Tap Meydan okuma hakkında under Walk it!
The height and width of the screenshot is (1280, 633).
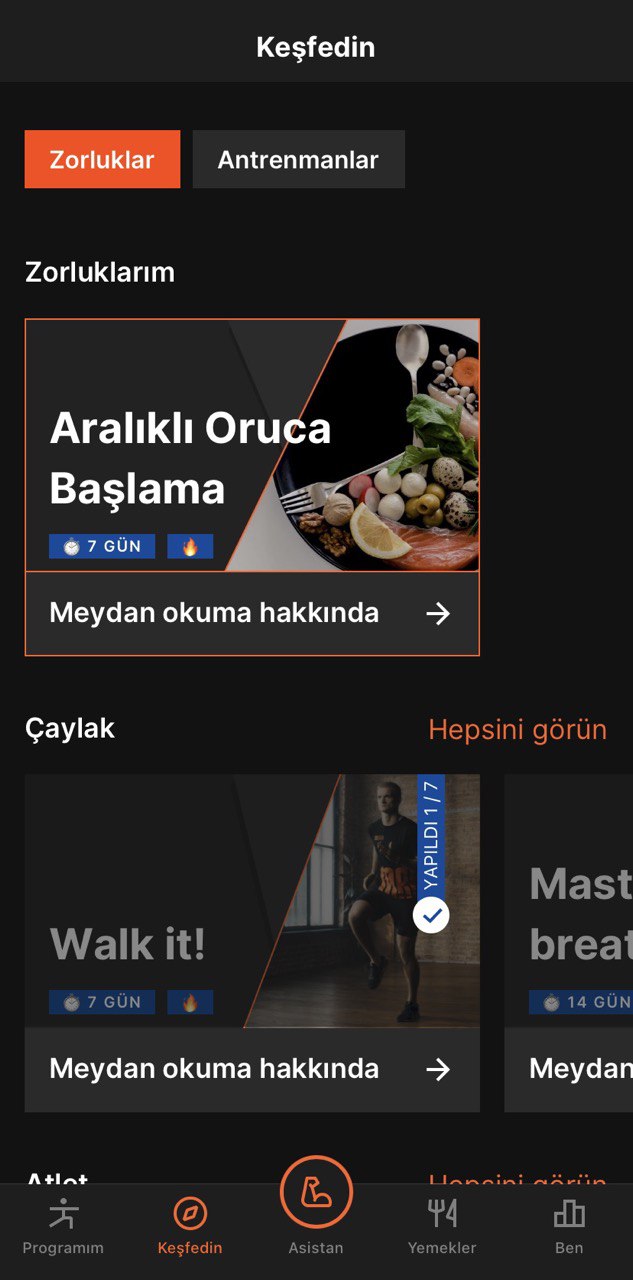[x=252, y=1069]
